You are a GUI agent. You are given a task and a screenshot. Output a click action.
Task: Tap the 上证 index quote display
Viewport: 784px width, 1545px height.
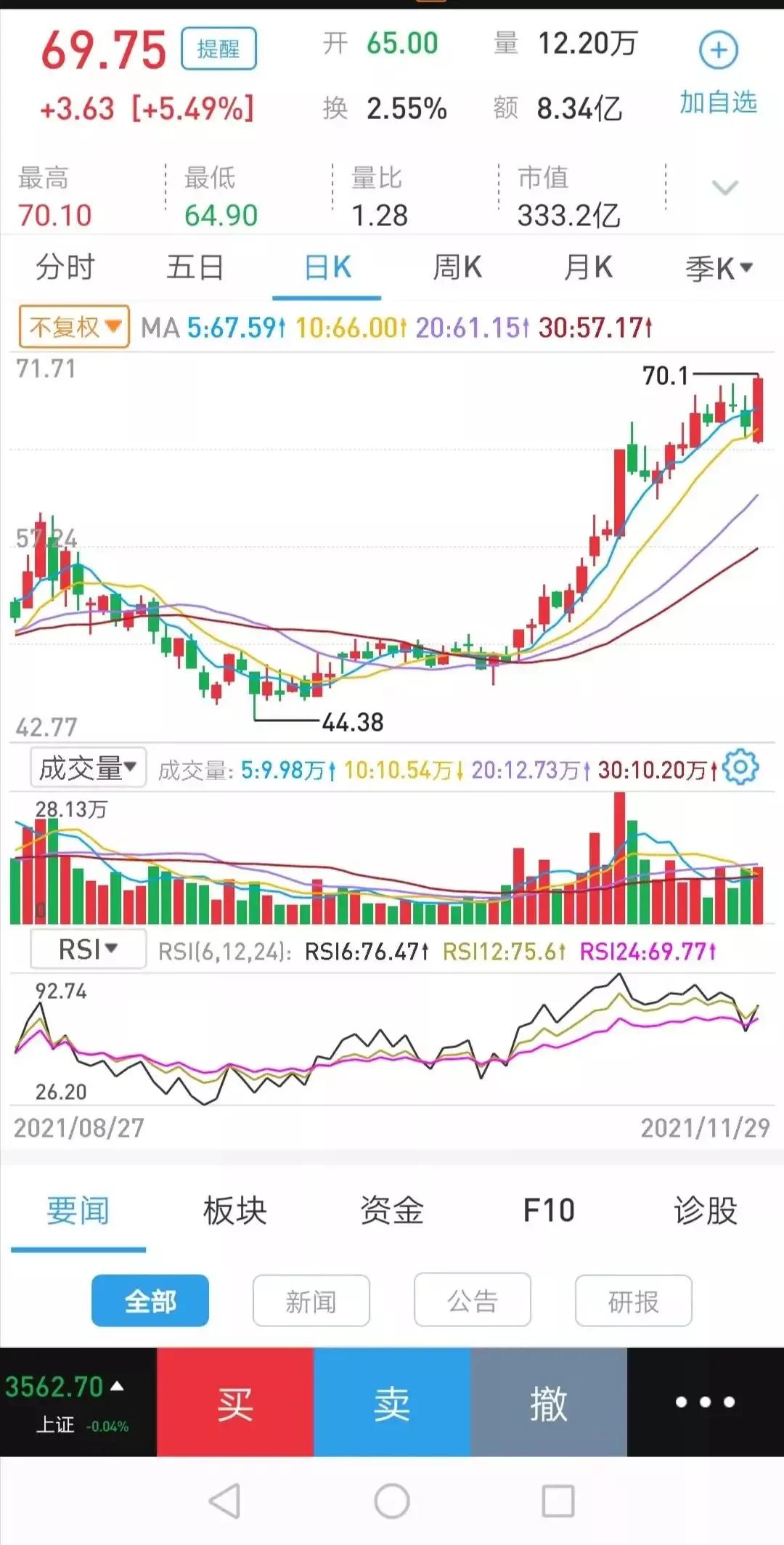tap(65, 1403)
